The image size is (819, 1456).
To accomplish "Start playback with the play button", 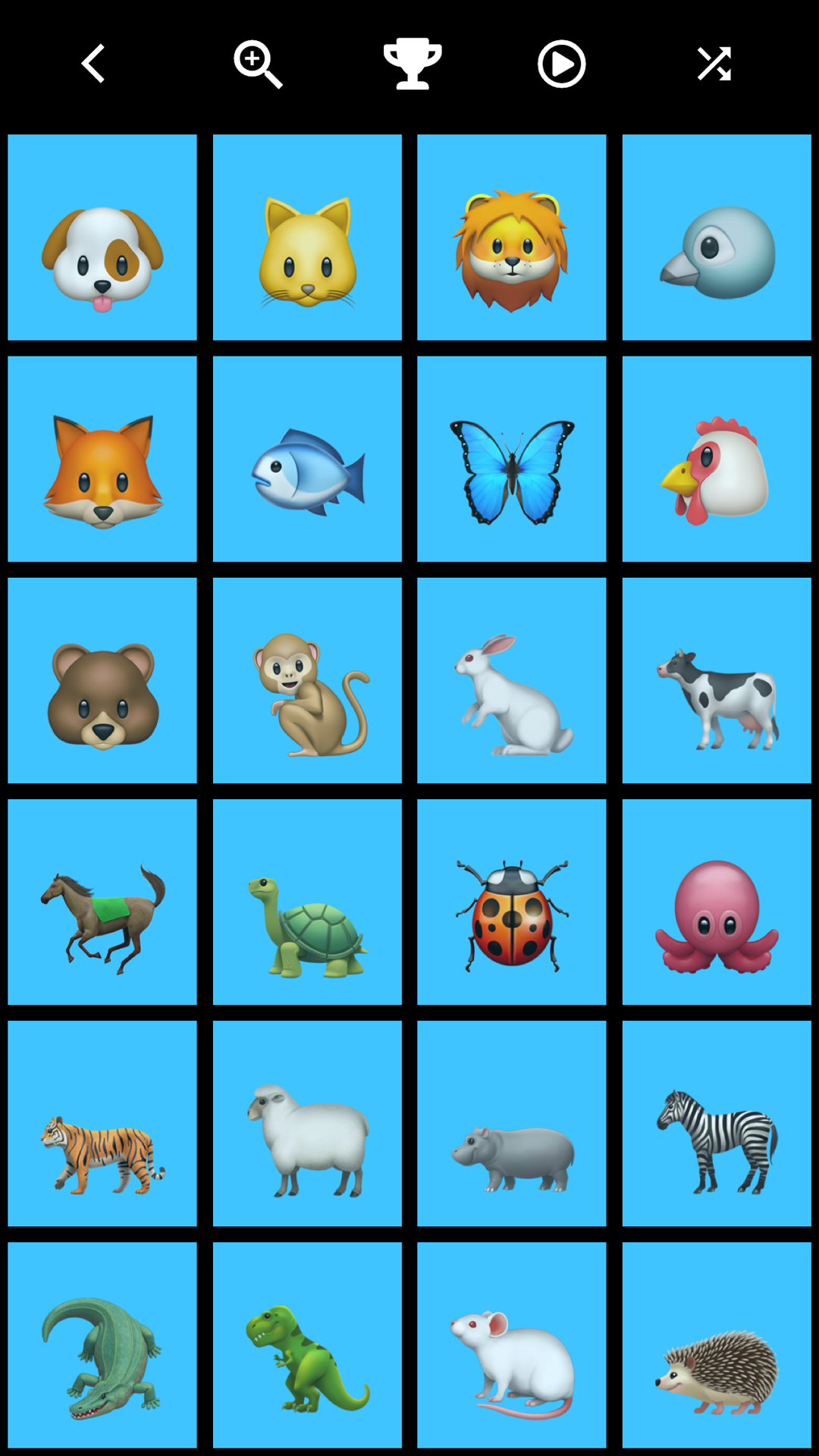I will pos(562,64).
